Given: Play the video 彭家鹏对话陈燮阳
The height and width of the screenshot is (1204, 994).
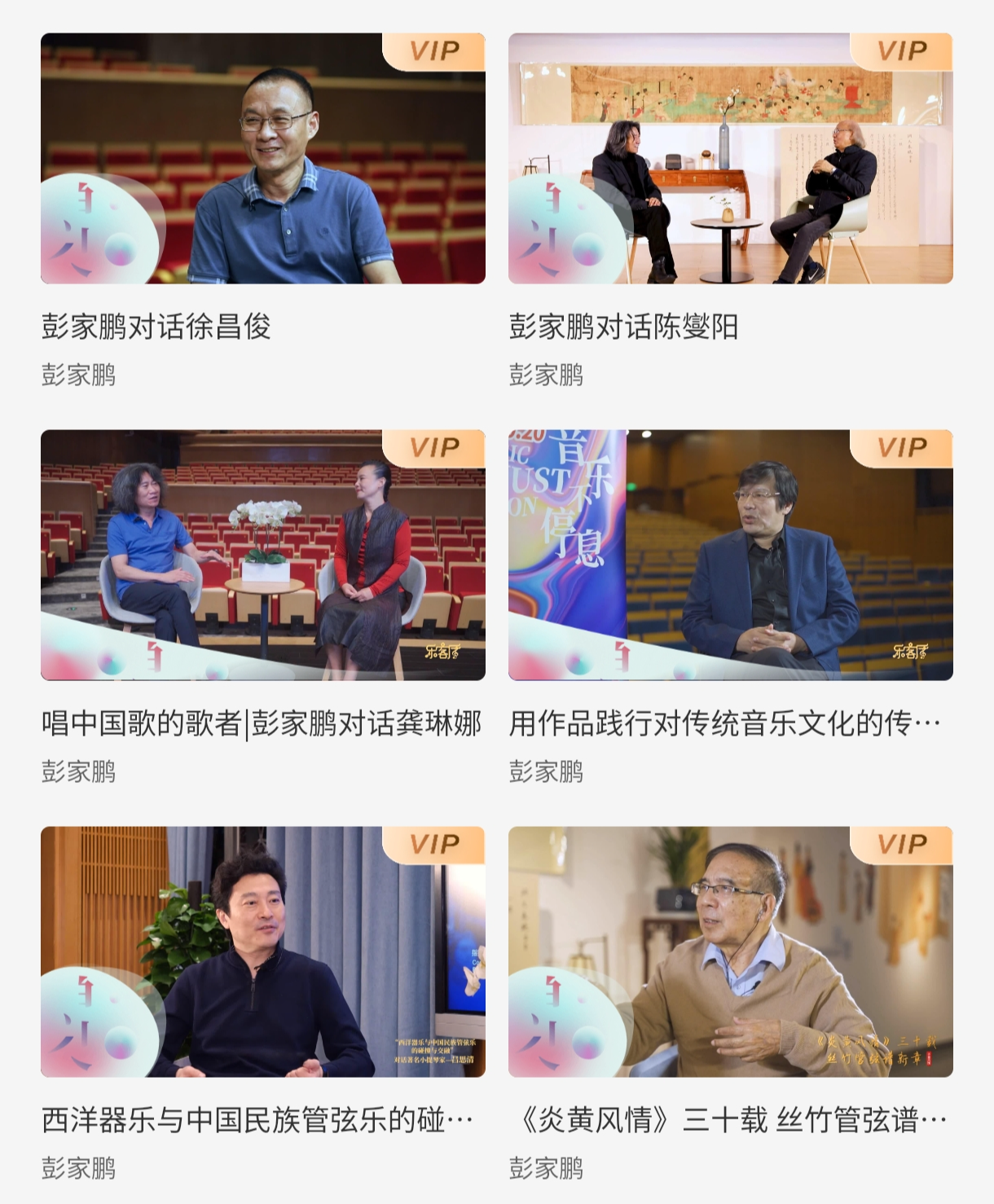Looking at the screenshot, I should (x=730, y=159).
